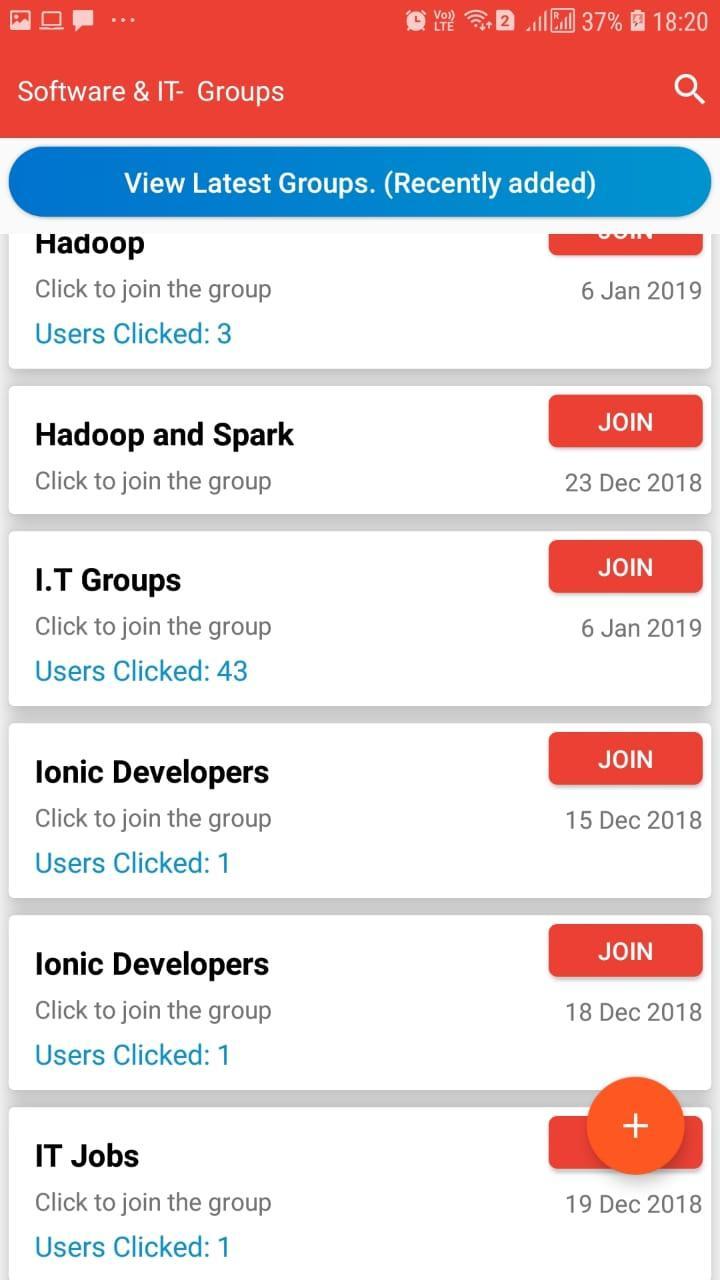This screenshot has width=720, height=1280.
Task: Join Ionic Developers dated 15 Dec 2018
Action: (x=625, y=759)
